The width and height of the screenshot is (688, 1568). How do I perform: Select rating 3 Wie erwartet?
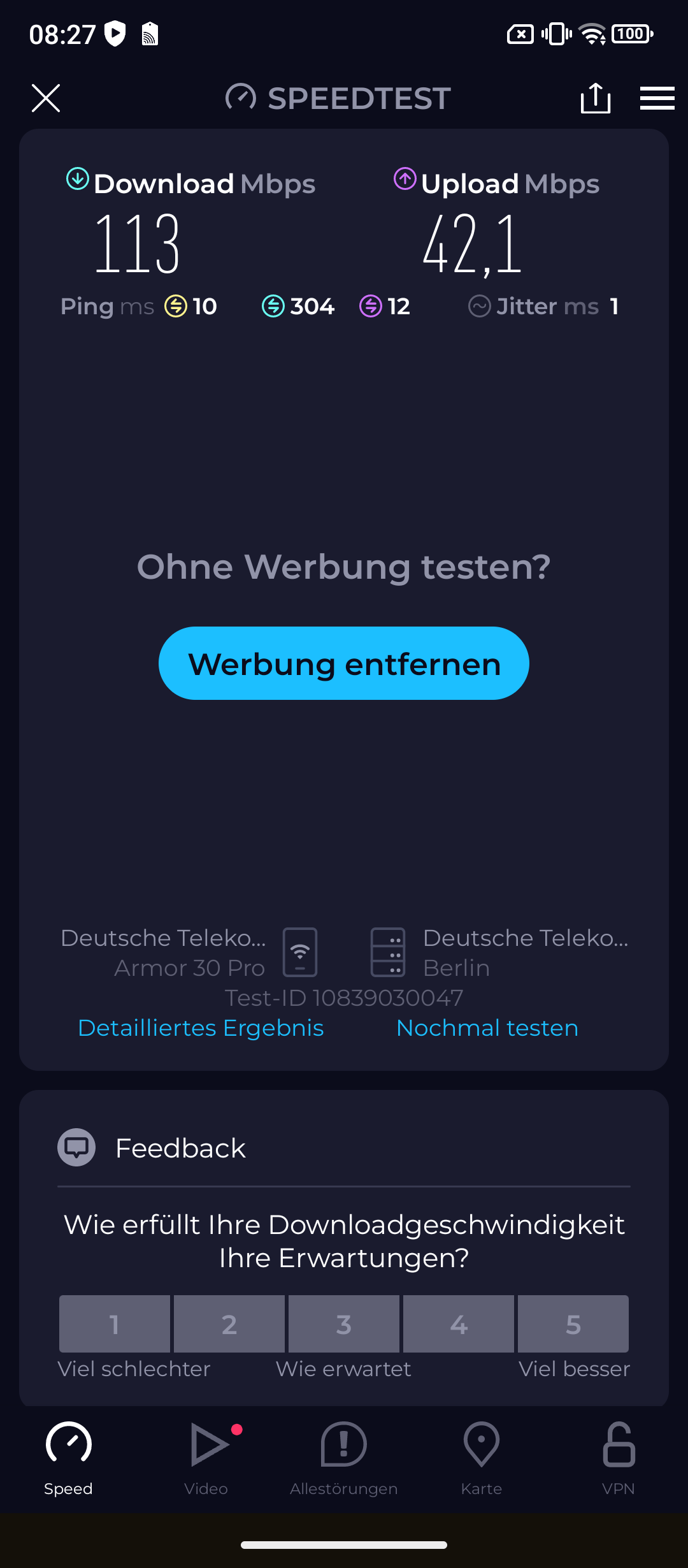coord(344,1324)
